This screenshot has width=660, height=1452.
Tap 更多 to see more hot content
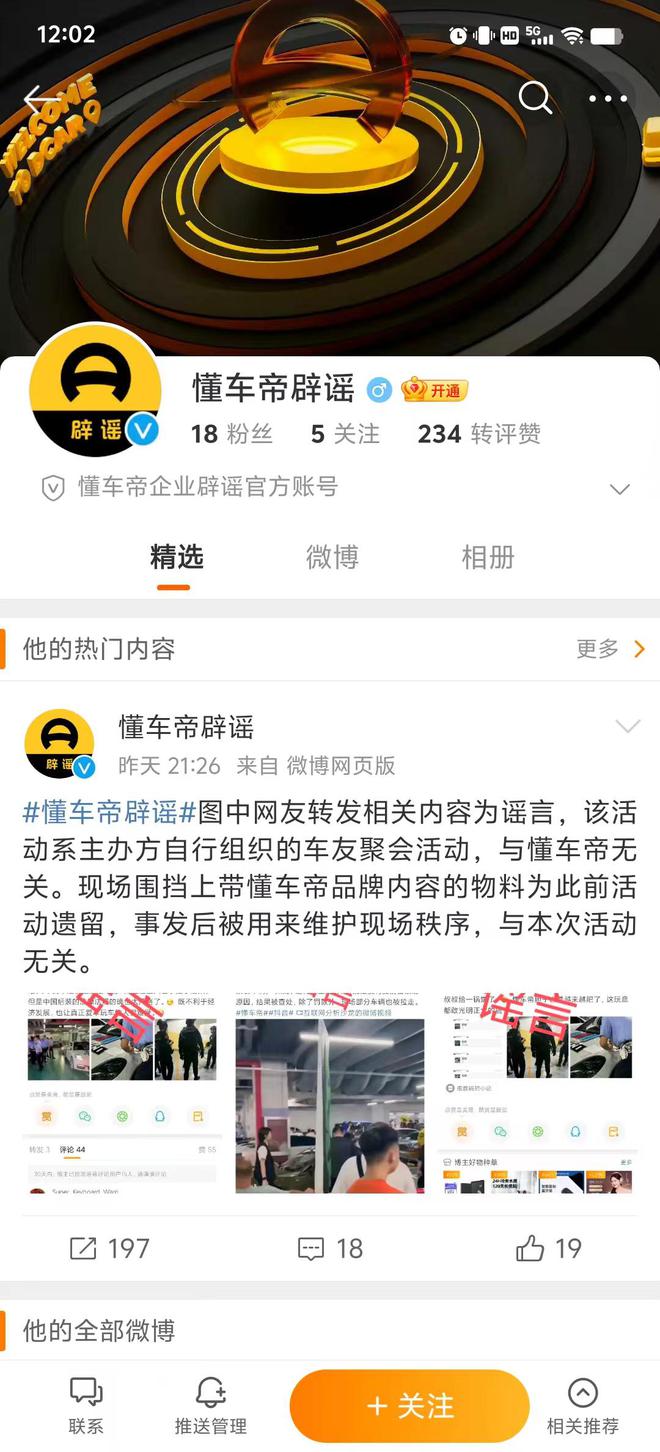click(610, 649)
